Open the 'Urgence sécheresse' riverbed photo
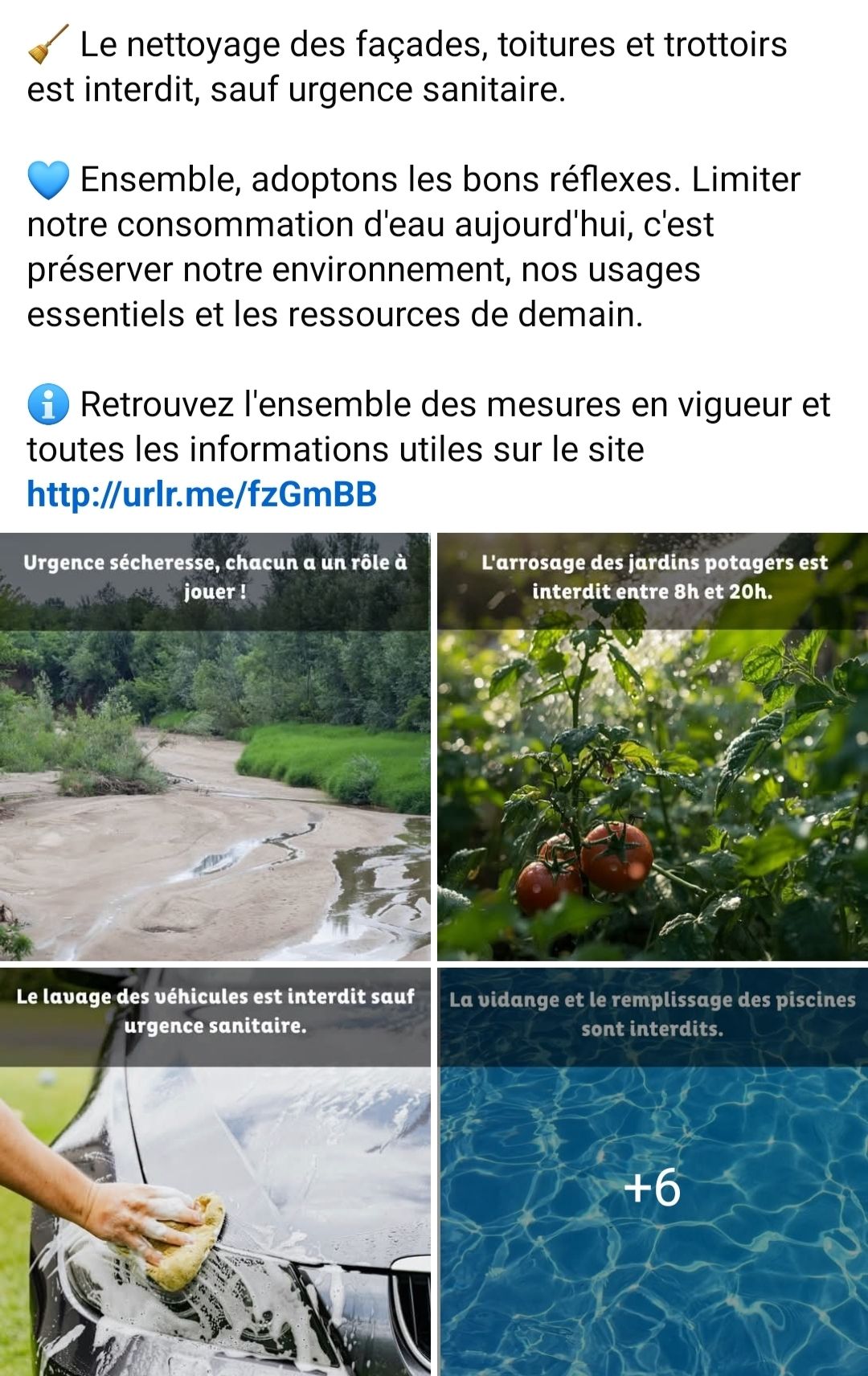Viewport: 868px width, 1376px height. 215,747
